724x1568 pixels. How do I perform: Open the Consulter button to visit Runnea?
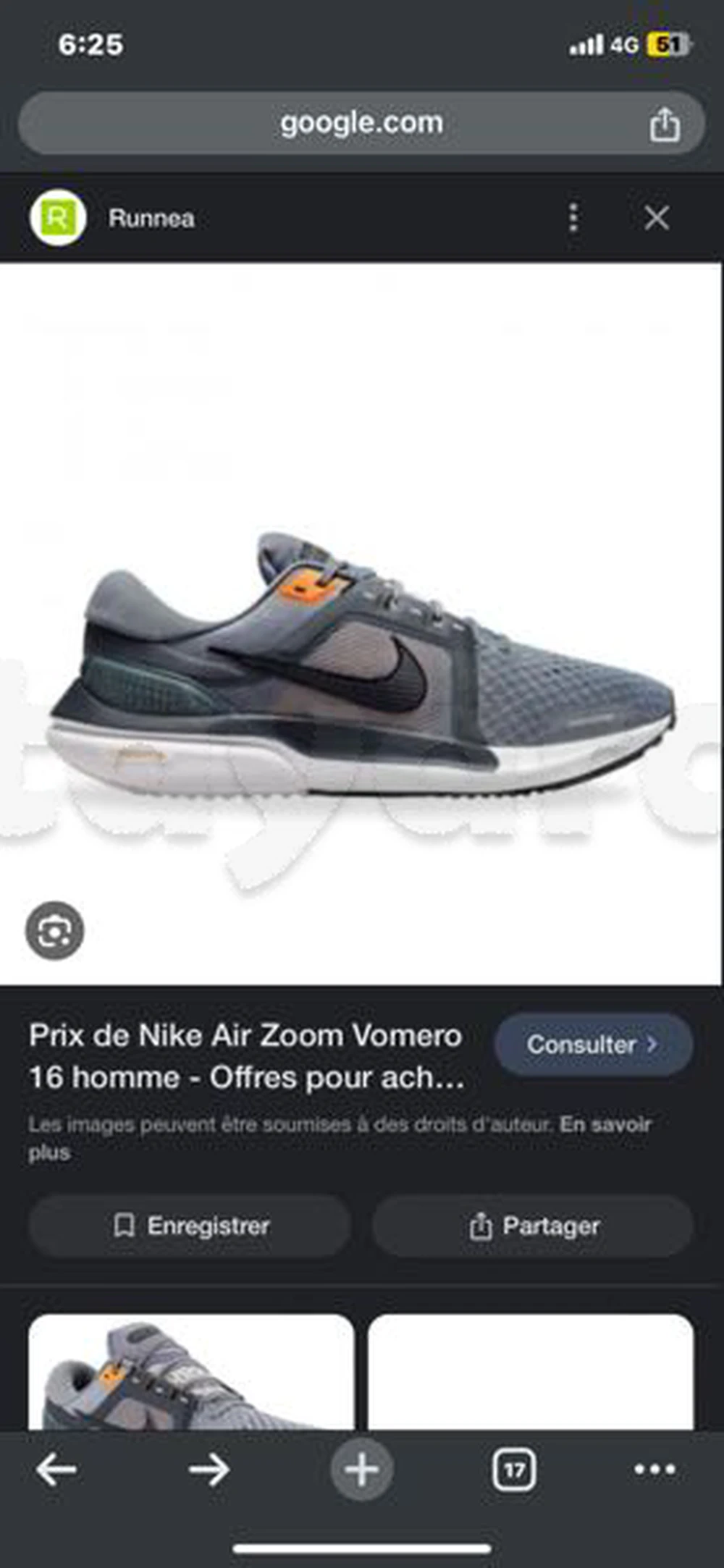[593, 1045]
